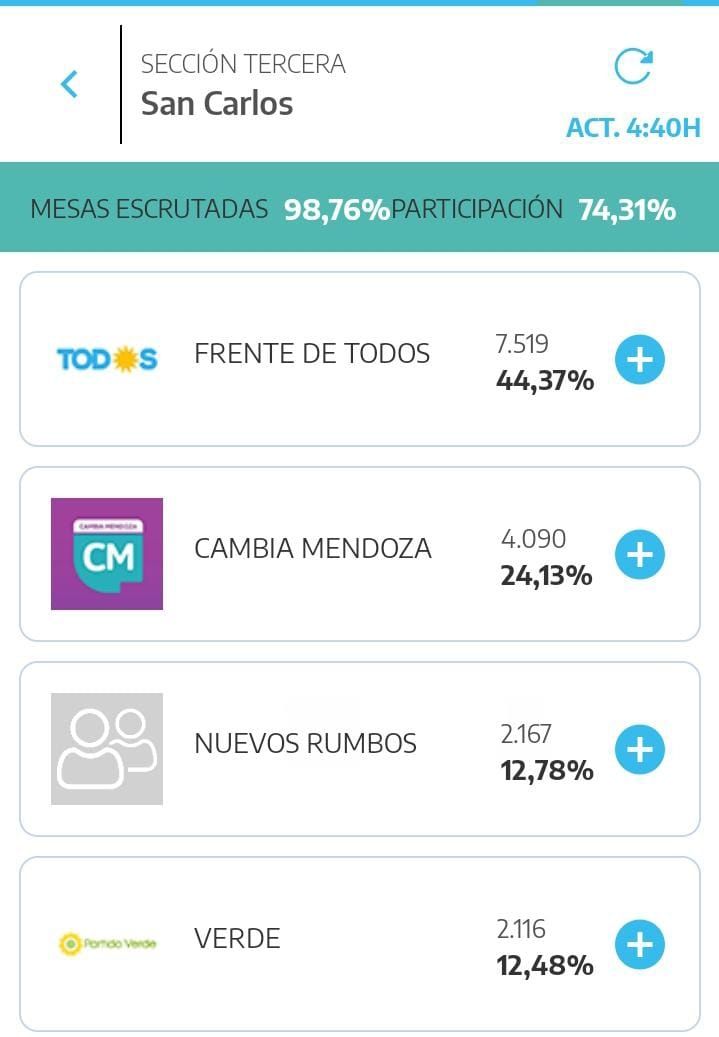The width and height of the screenshot is (719, 1037).
Task: Refresh the election results
Action: click(x=632, y=67)
